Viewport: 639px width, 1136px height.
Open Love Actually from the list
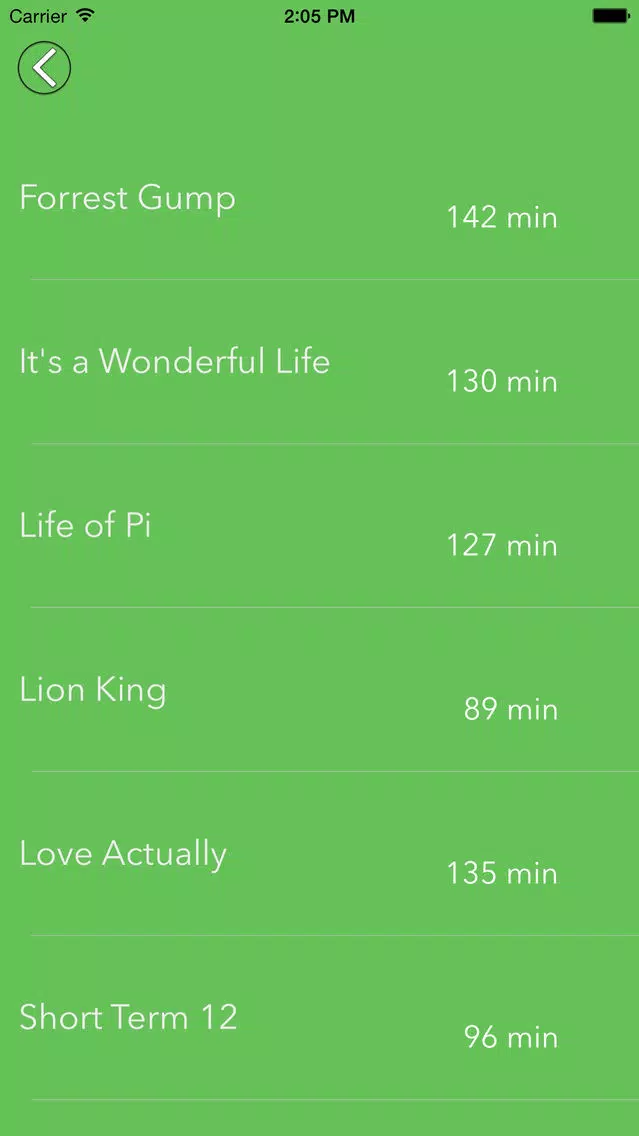coord(320,853)
